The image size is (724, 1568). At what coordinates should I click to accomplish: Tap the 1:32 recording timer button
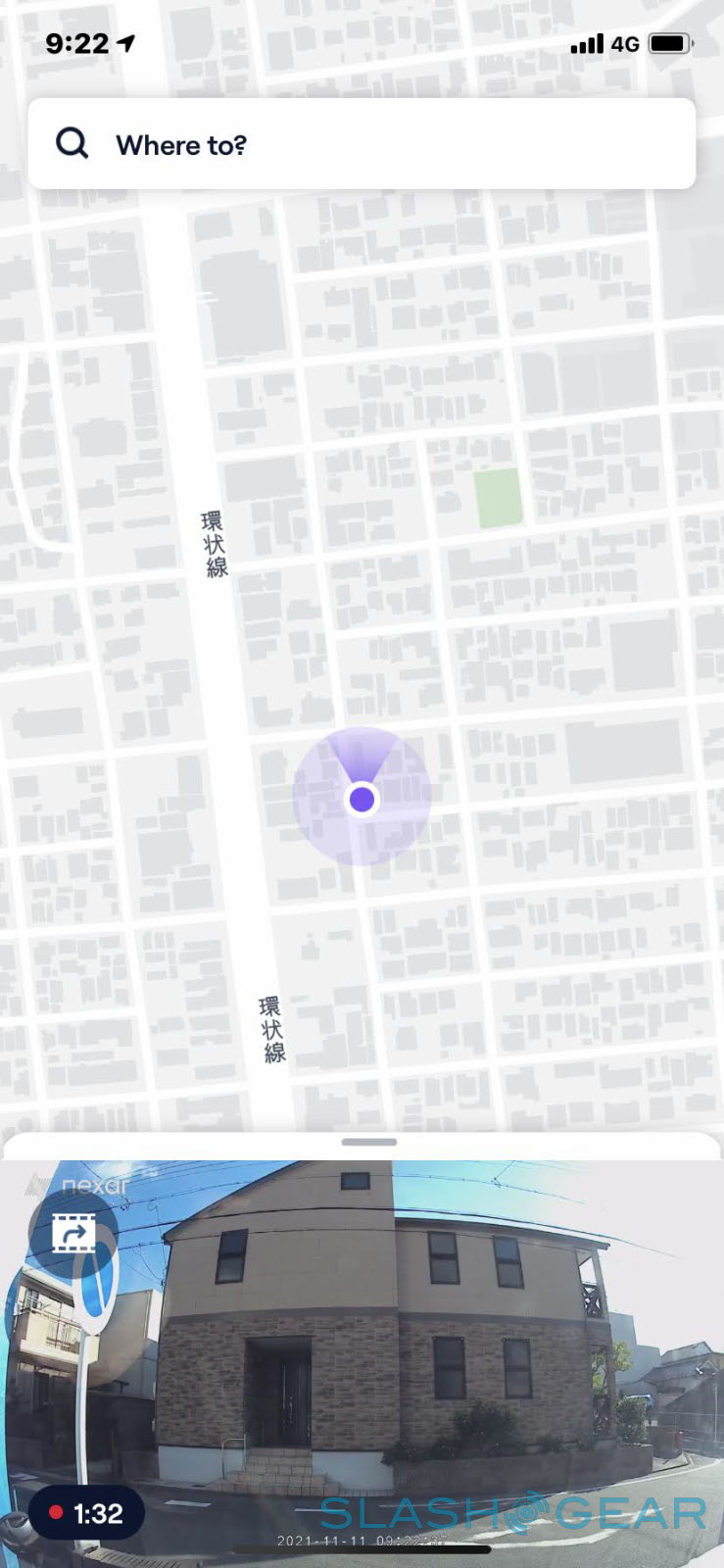[x=87, y=1514]
